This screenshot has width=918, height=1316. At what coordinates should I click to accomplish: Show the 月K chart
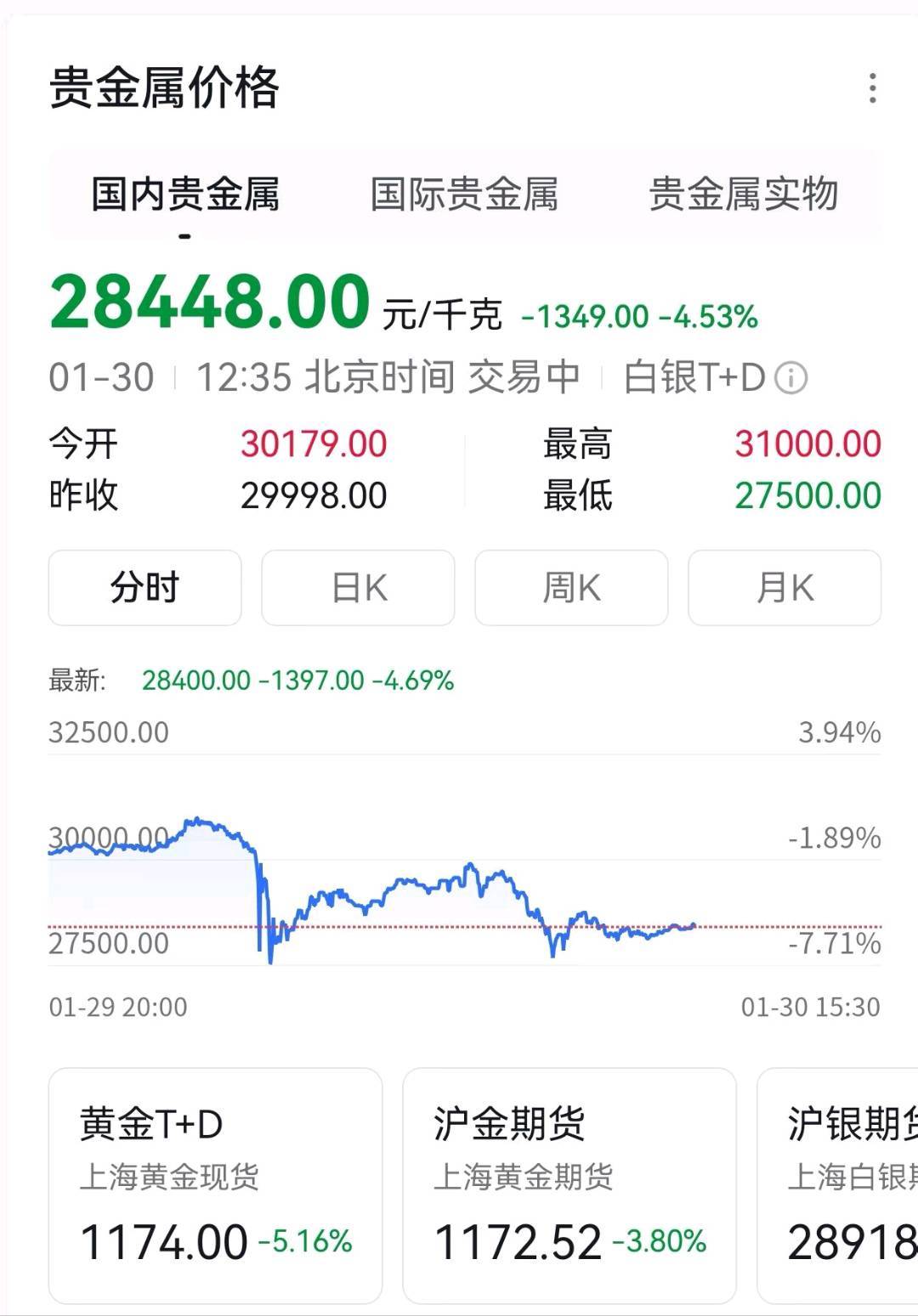pyautogui.click(x=784, y=588)
